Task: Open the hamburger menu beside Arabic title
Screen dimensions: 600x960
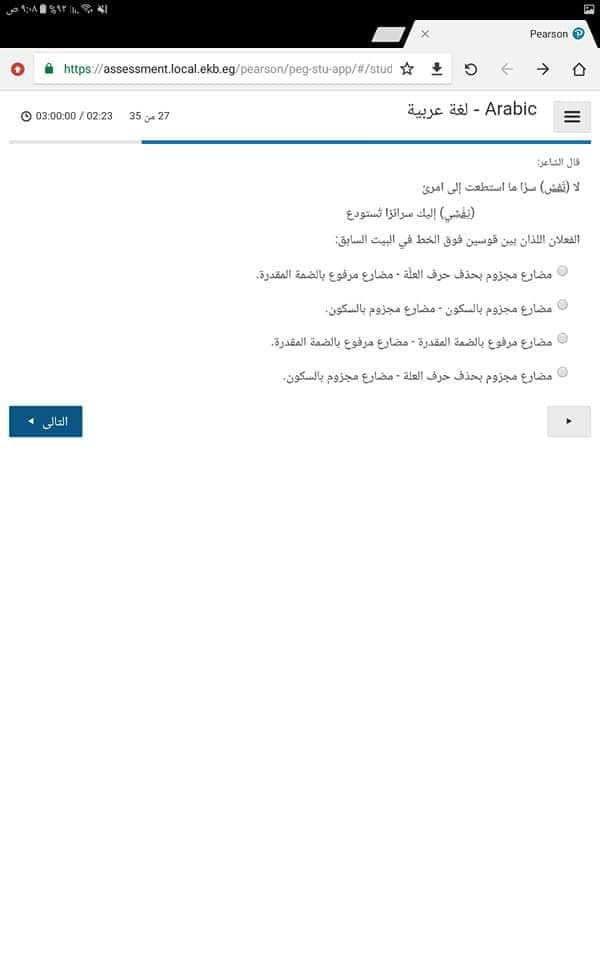Action: (x=572, y=116)
